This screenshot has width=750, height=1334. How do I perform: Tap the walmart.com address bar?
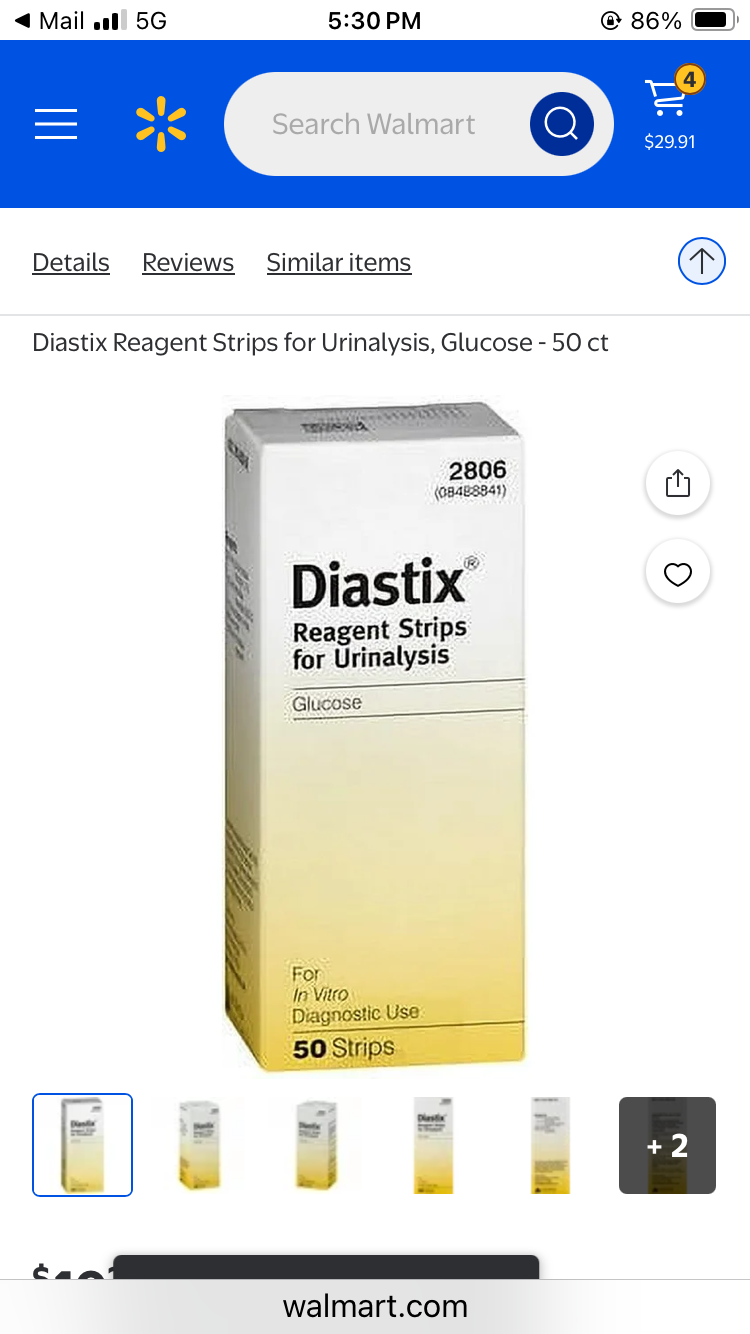click(x=375, y=1306)
